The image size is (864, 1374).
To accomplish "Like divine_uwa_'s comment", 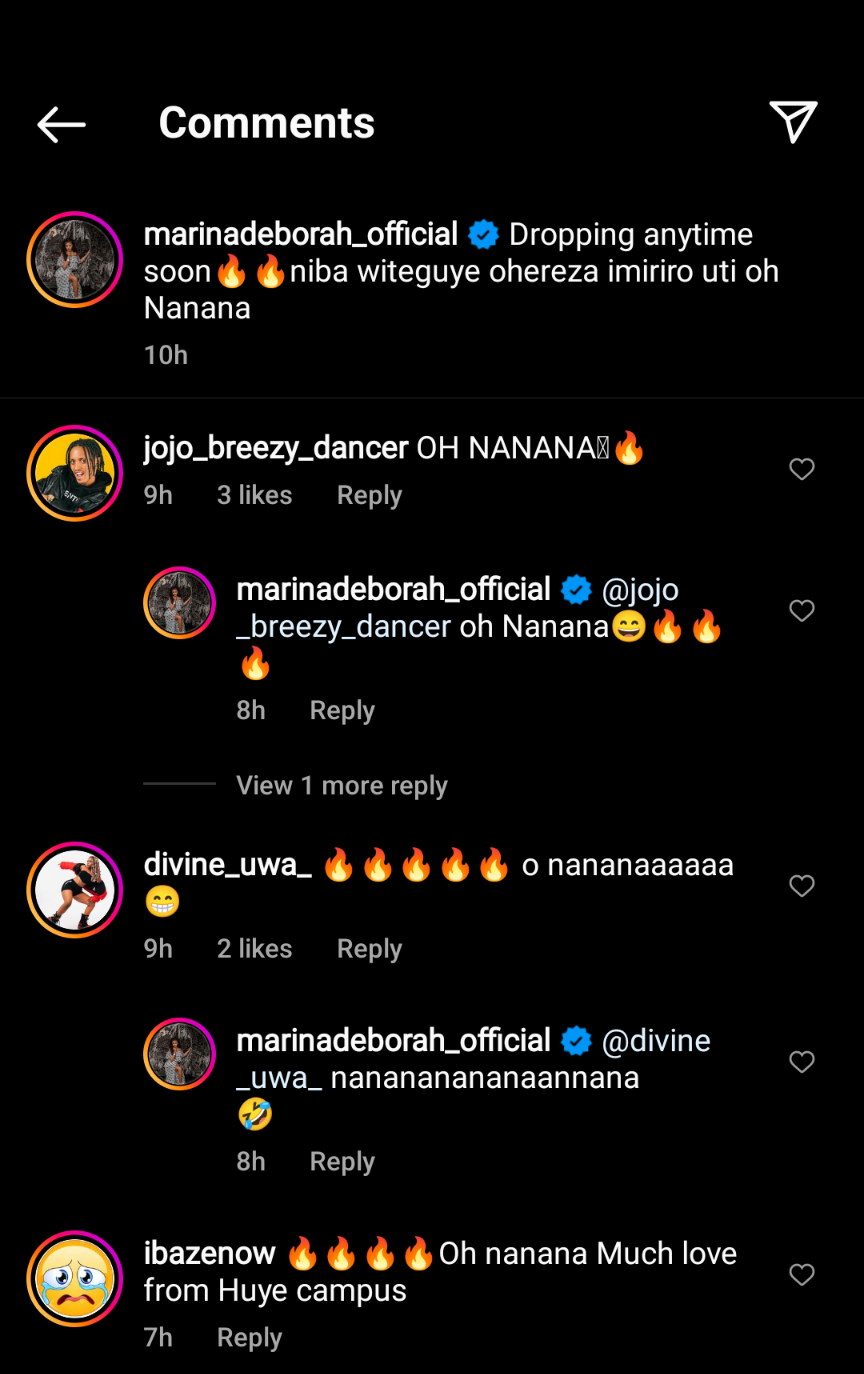I will click(x=802, y=886).
